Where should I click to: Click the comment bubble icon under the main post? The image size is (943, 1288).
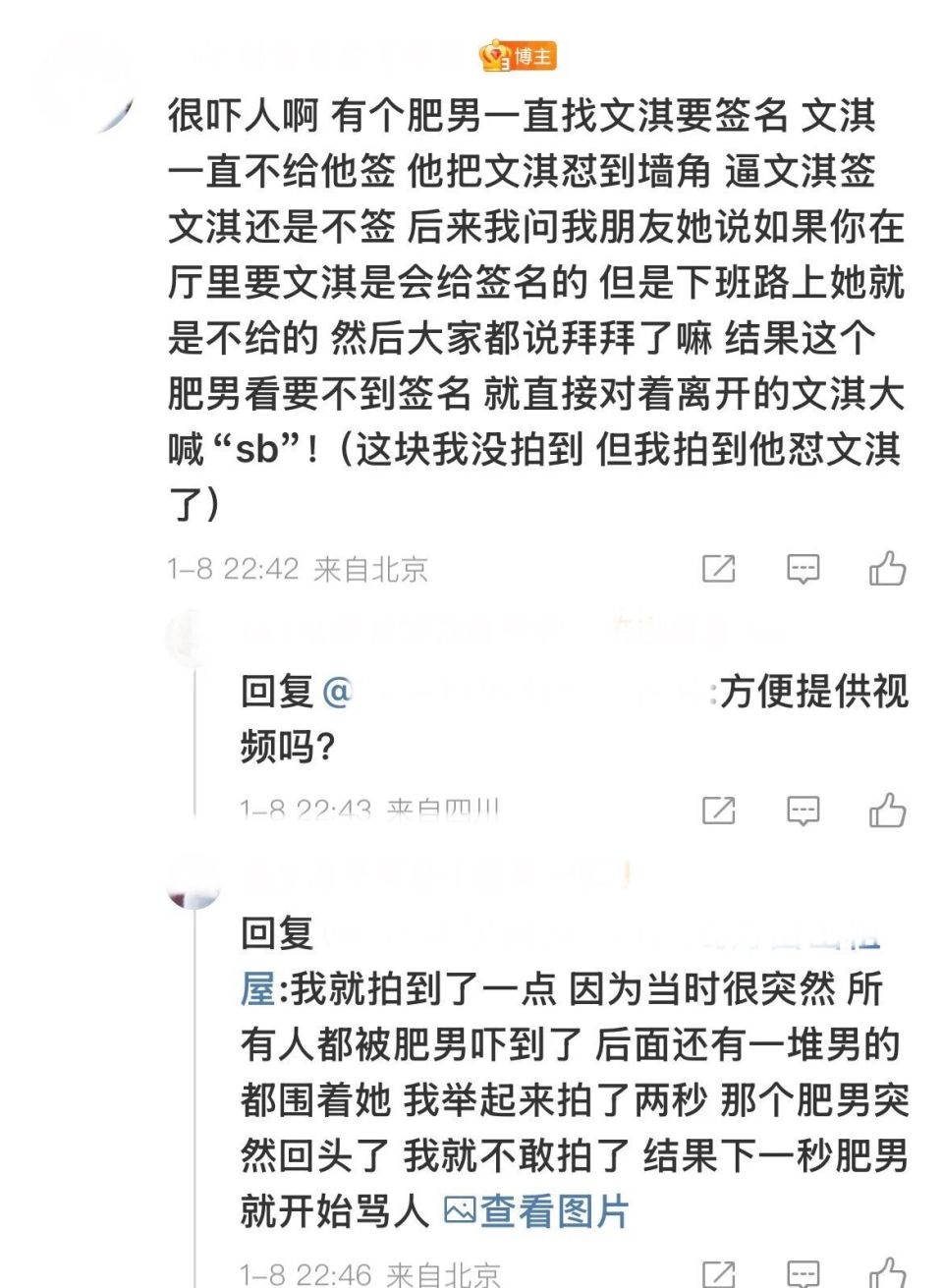pyautogui.click(x=804, y=568)
